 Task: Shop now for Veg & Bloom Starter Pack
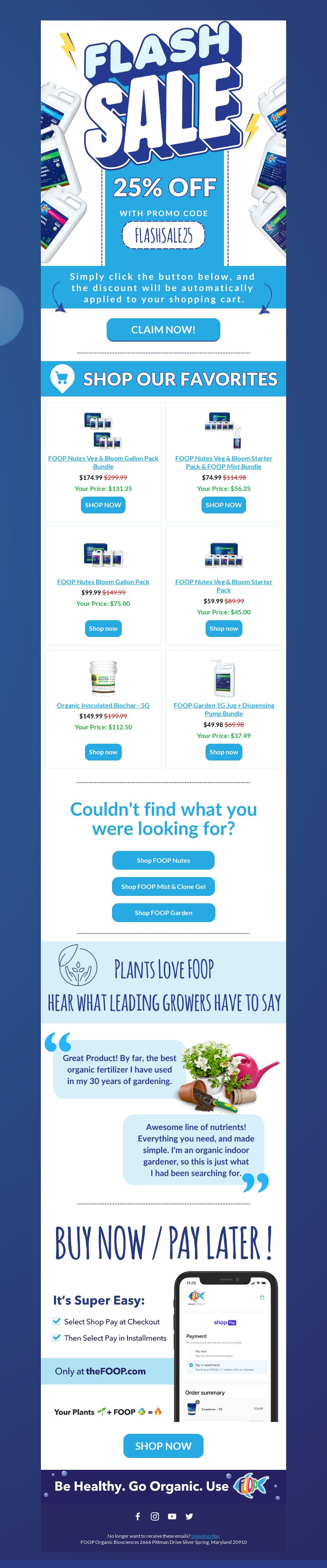[x=223, y=628]
